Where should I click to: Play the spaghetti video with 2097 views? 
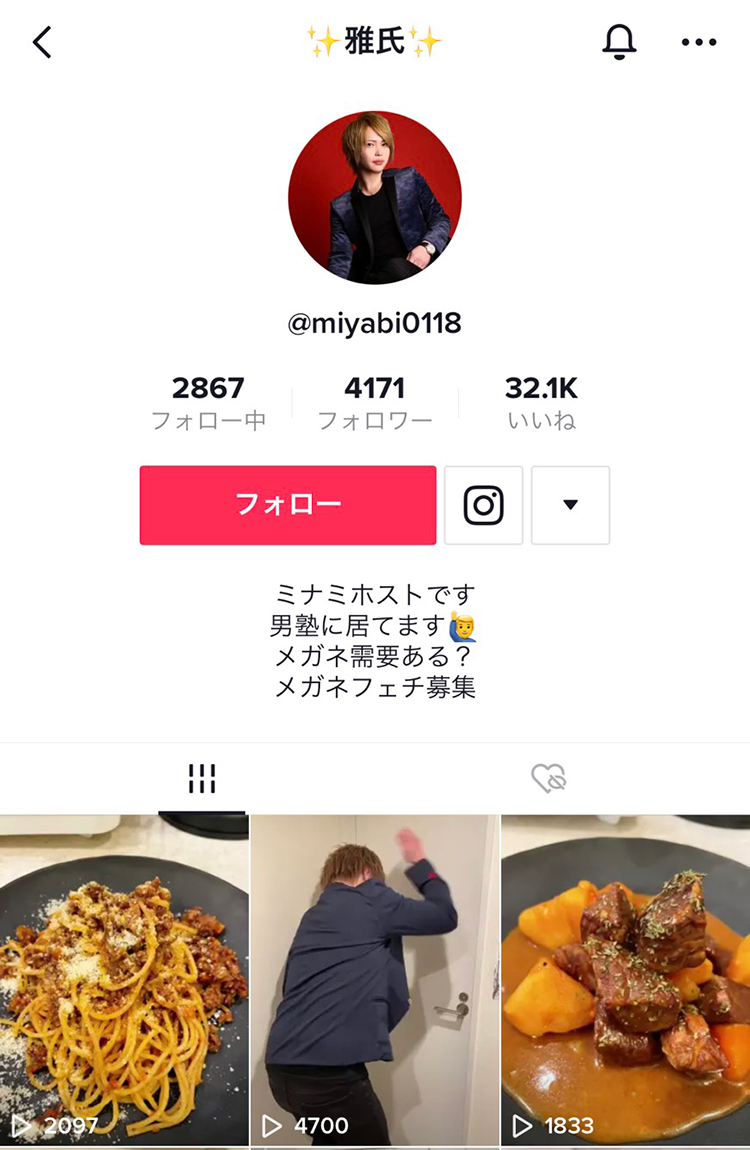point(123,980)
